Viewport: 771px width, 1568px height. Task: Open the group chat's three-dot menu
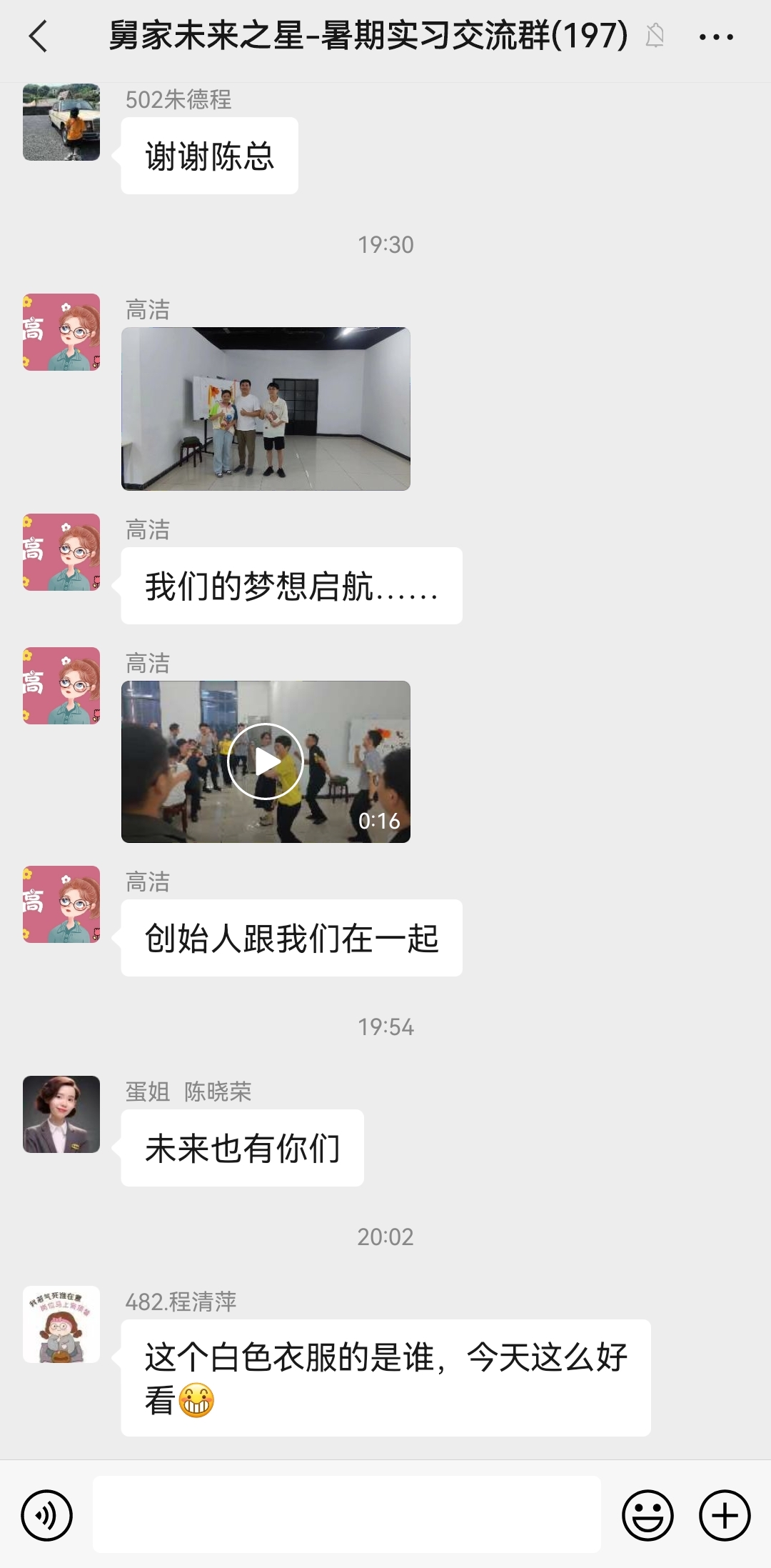tap(716, 37)
